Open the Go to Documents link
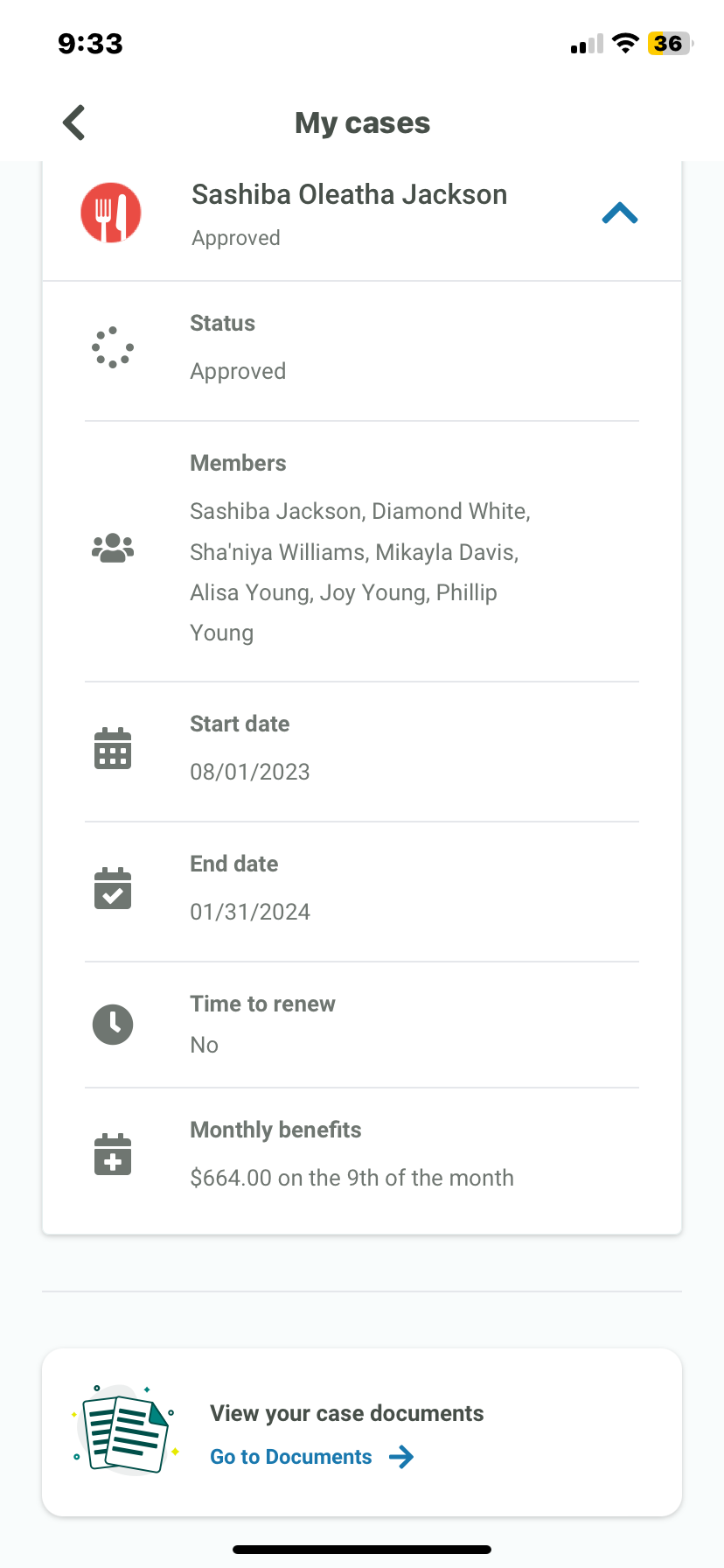Screen dimensions: 724x1568 [312, 1457]
